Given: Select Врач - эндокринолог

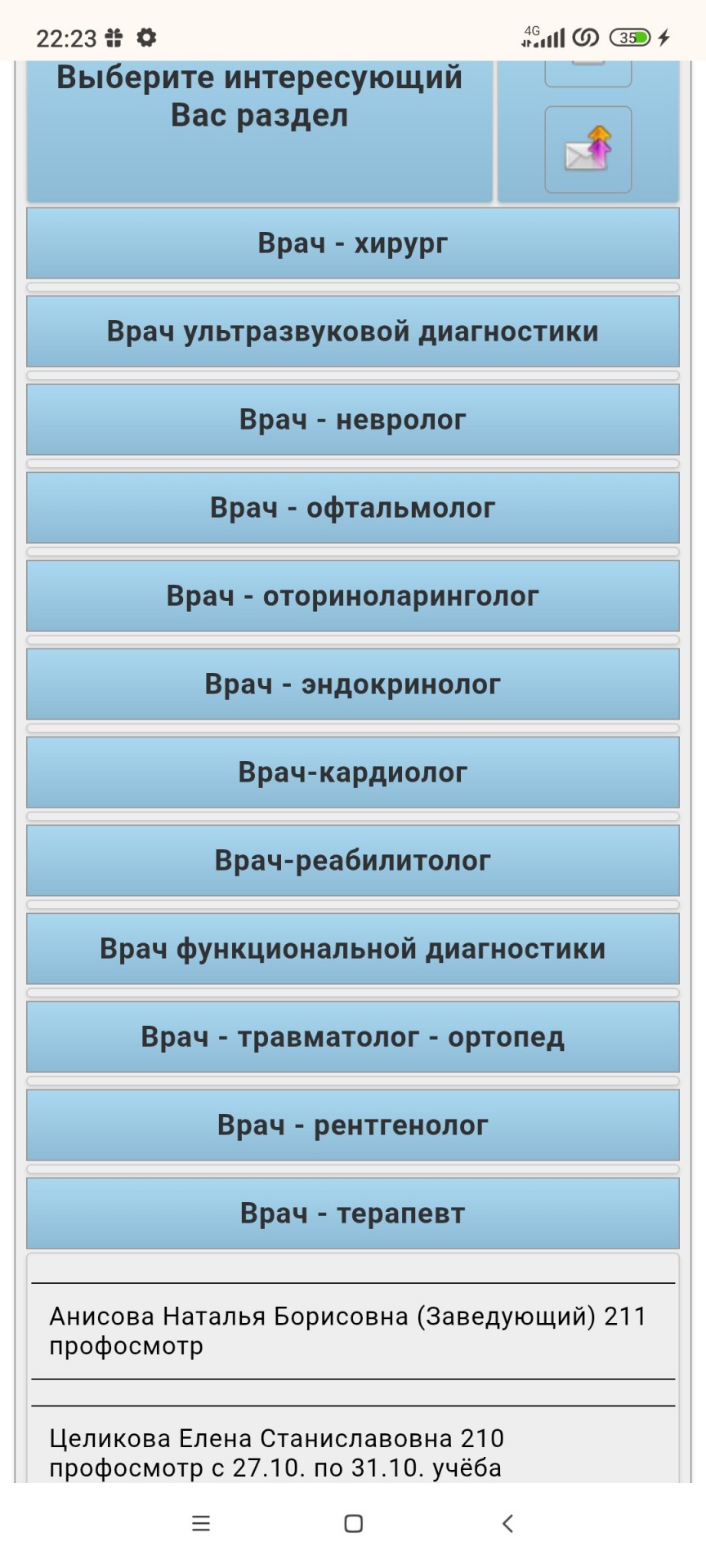Looking at the screenshot, I should [x=353, y=684].
